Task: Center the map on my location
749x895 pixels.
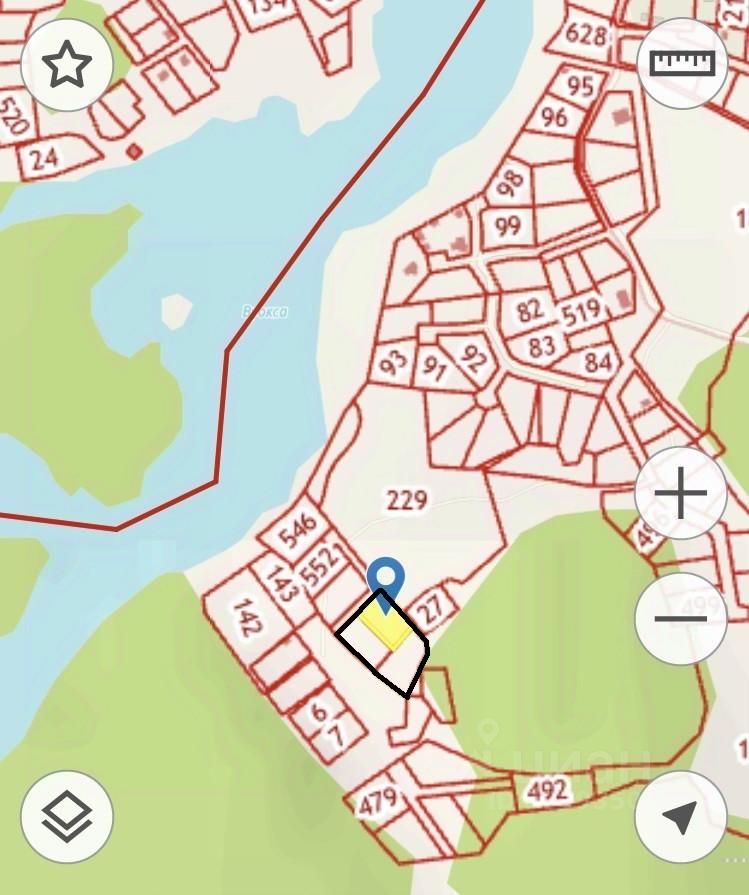Action: pyautogui.click(x=680, y=816)
